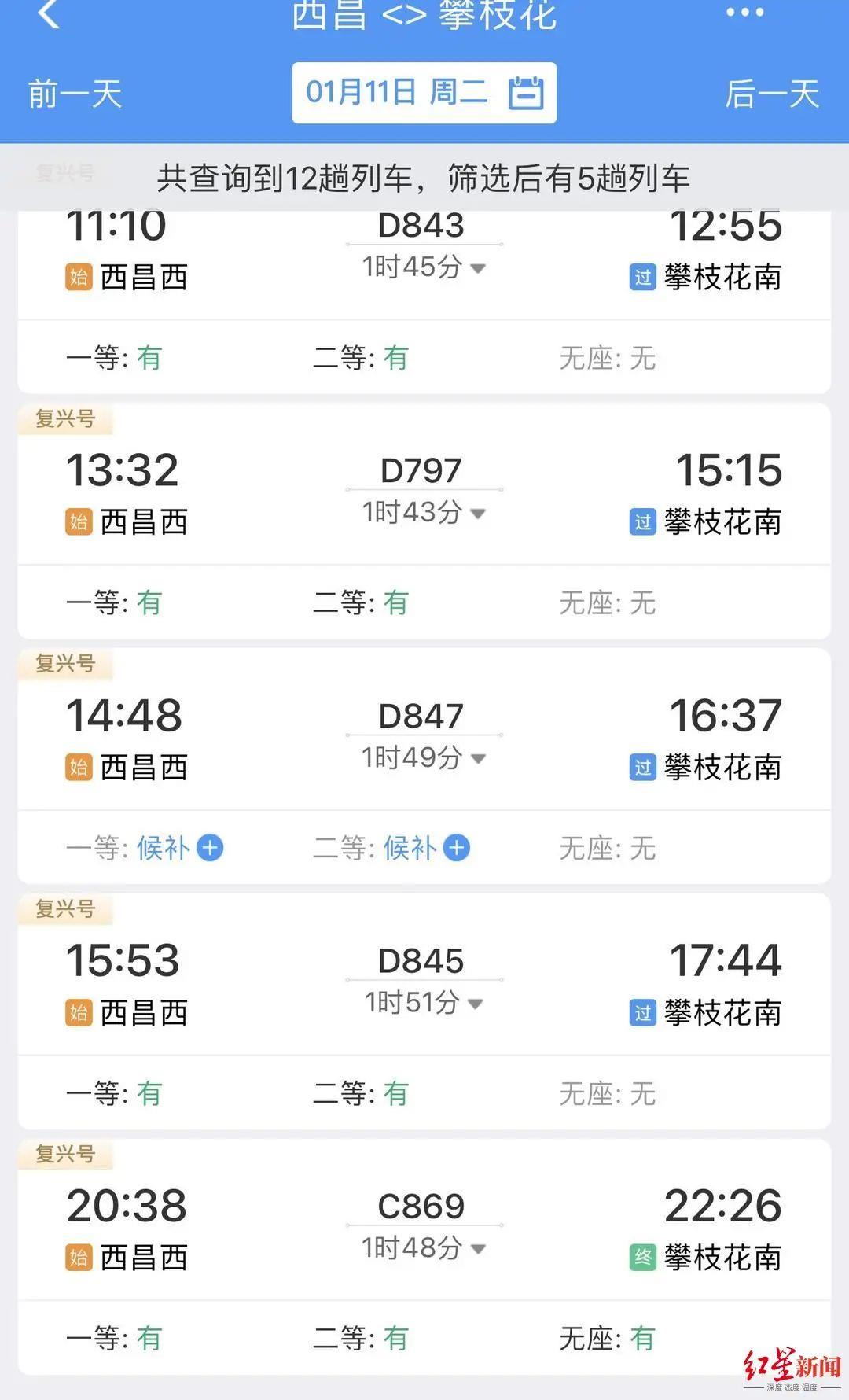Go to the next day (后一天)
Screen dimensions: 849x1400
pyautogui.click(x=772, y=94)
